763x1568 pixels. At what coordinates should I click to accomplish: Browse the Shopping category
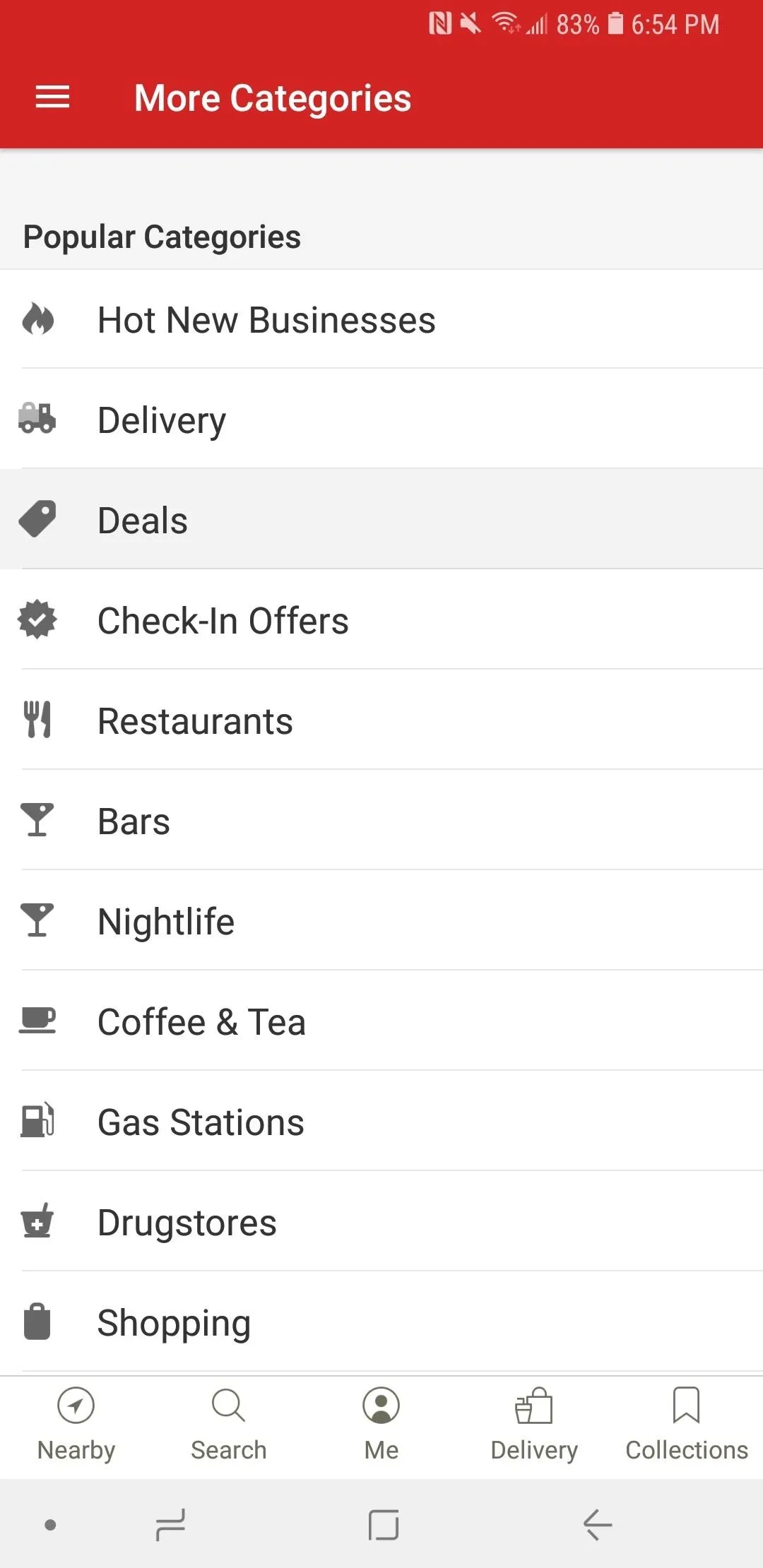381,1321
